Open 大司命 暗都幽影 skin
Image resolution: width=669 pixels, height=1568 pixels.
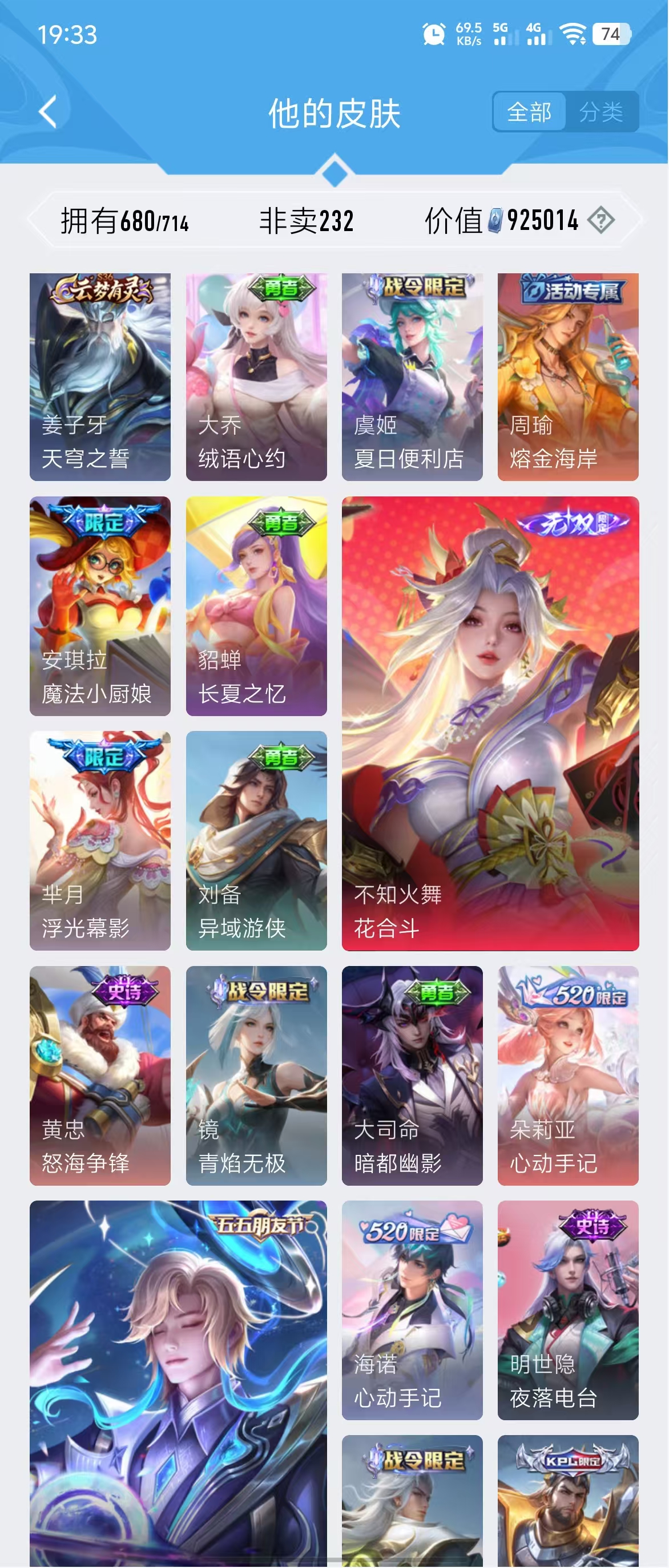(412, 1076)
